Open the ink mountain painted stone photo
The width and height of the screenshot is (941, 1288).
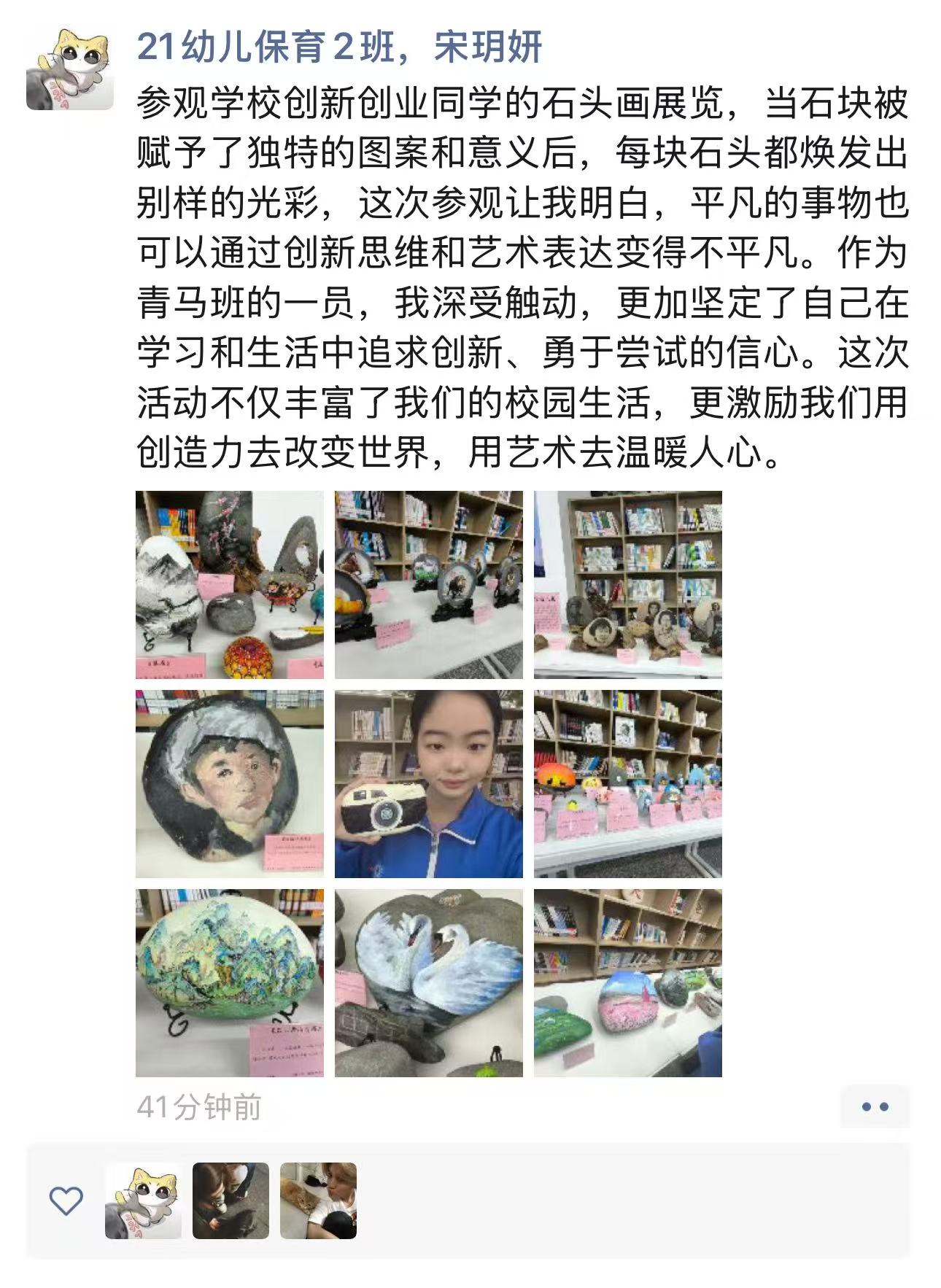(x=230, y=585)
